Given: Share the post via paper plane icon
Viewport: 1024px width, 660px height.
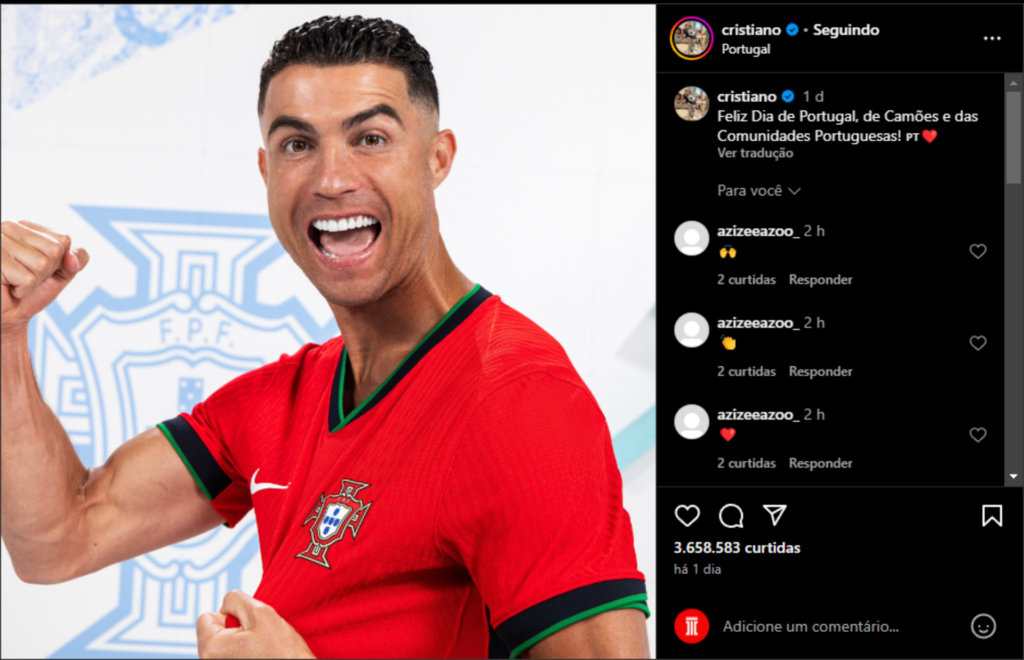Looking at the screenshot, I should coord(775,514).
